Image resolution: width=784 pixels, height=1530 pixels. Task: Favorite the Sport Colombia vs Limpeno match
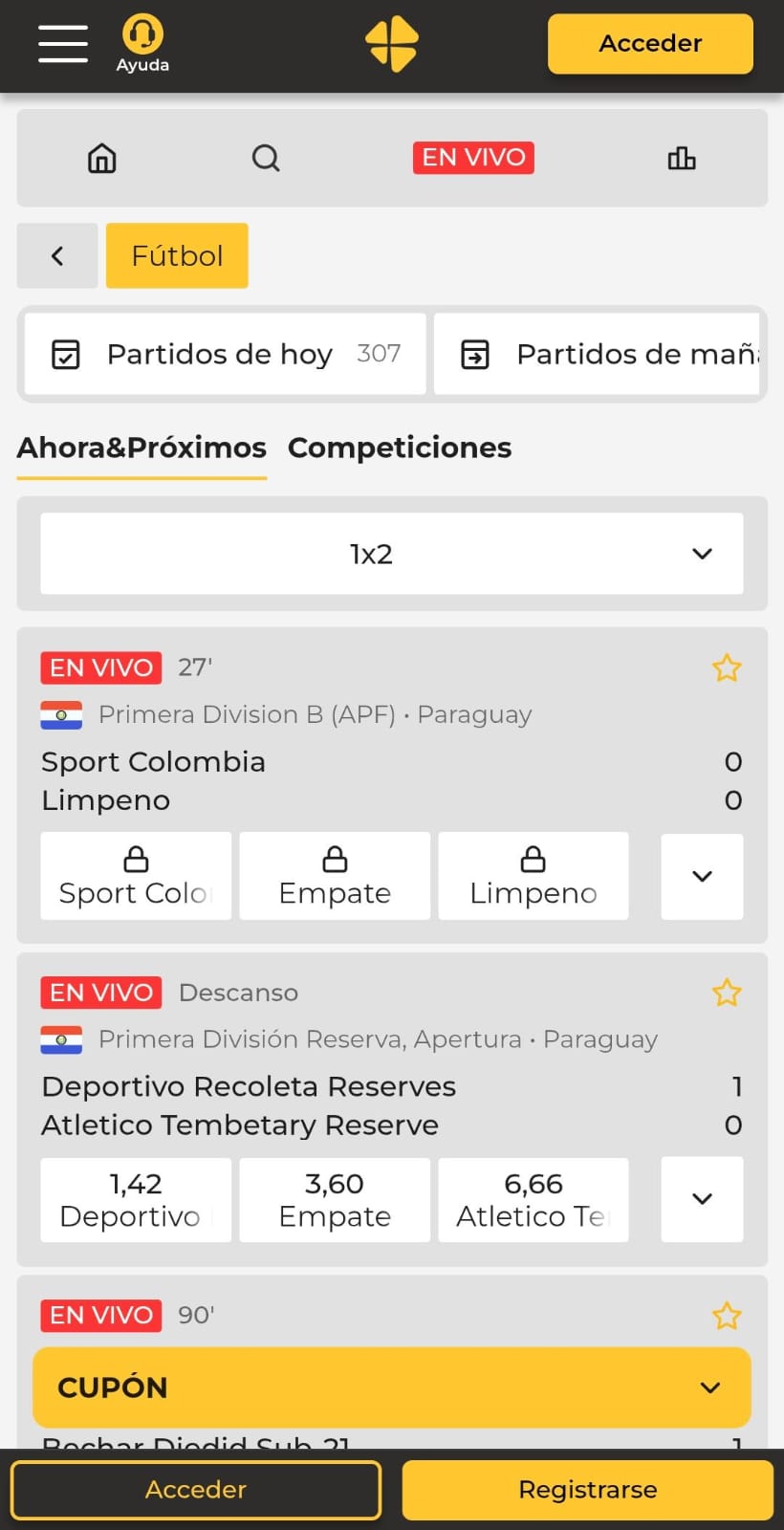(x=727, y=667)
